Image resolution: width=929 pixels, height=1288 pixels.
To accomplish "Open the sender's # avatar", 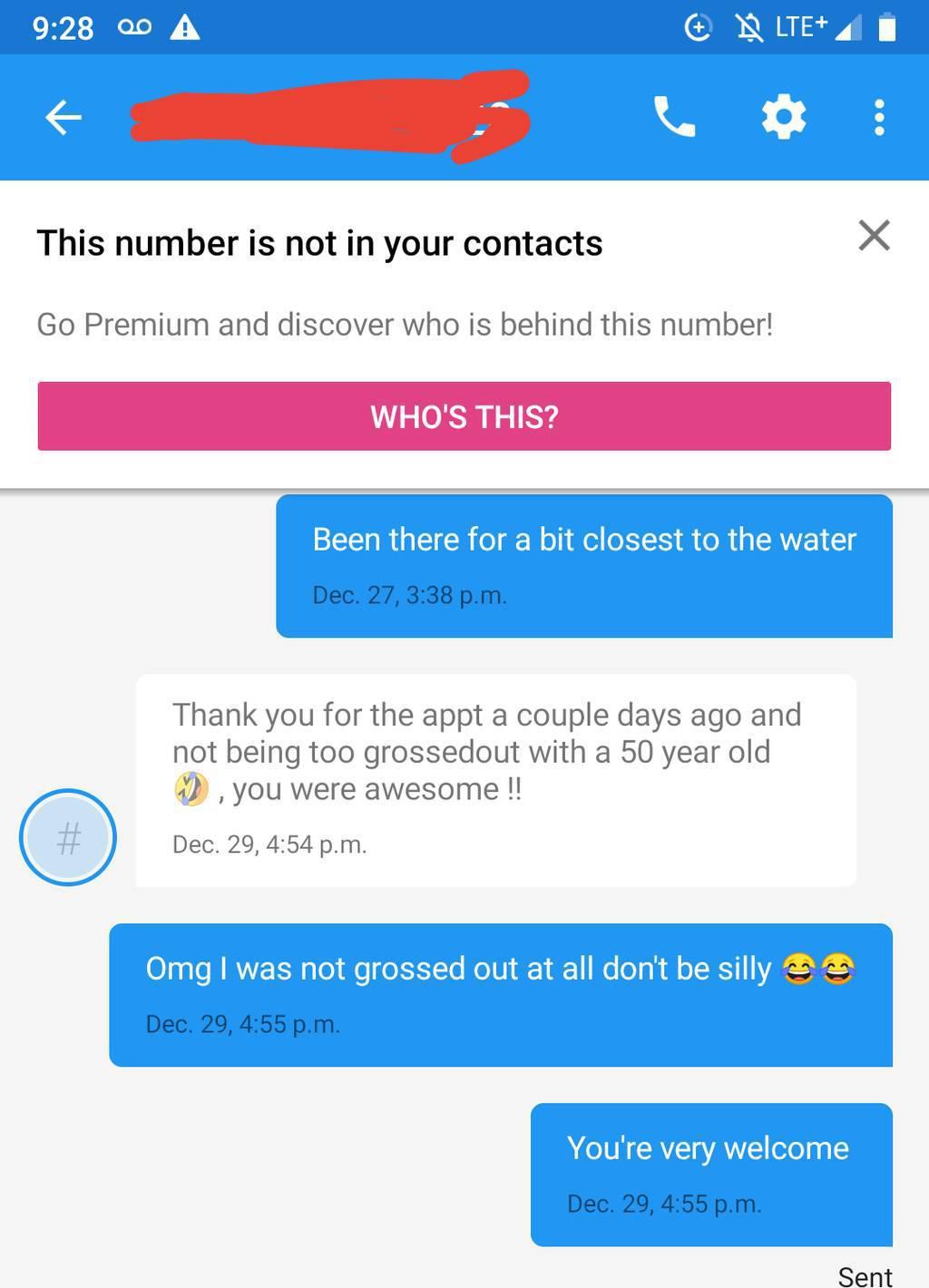I will click(68, 837).
